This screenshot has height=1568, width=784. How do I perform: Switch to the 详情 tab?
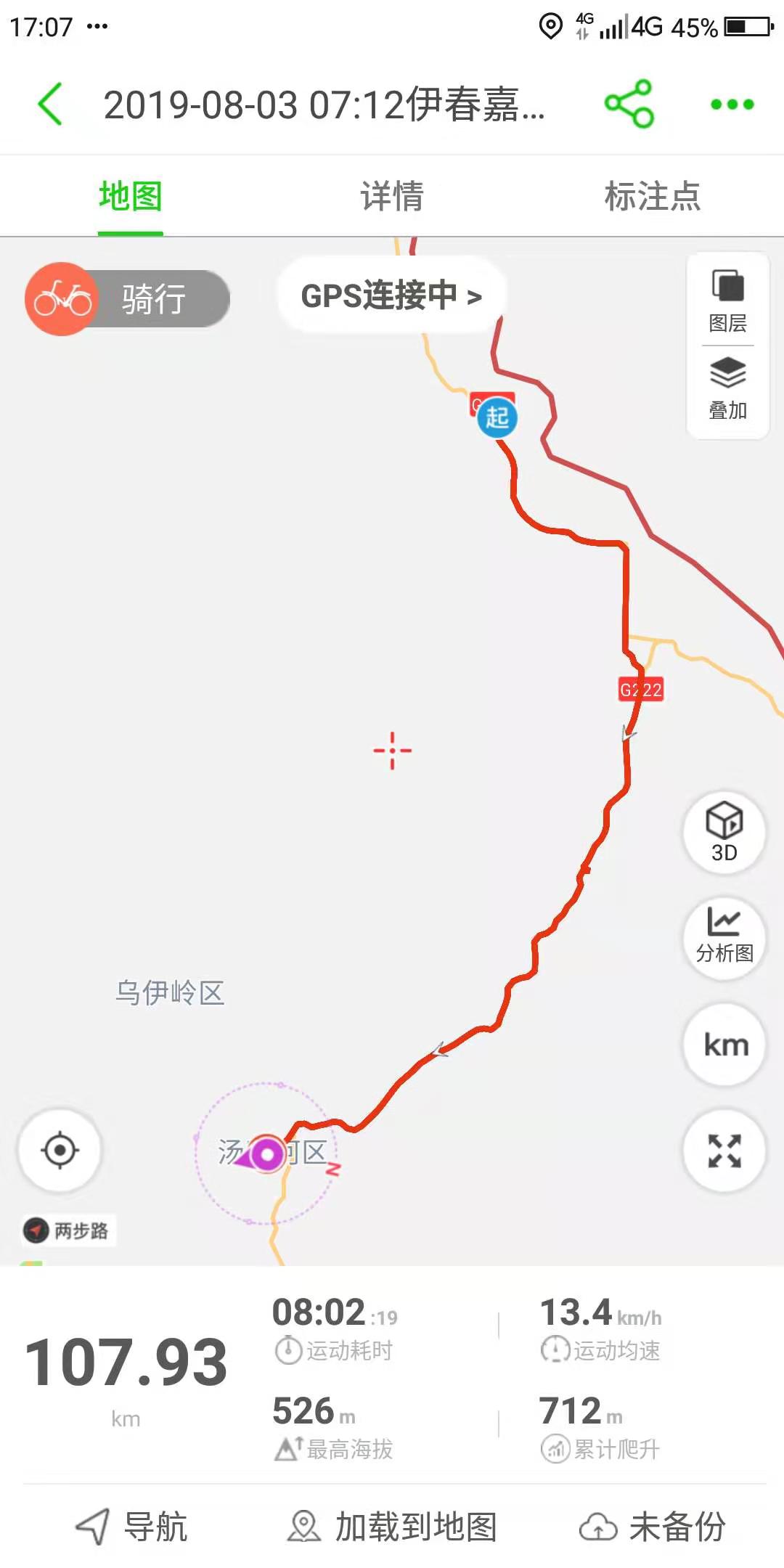point(392,196)
